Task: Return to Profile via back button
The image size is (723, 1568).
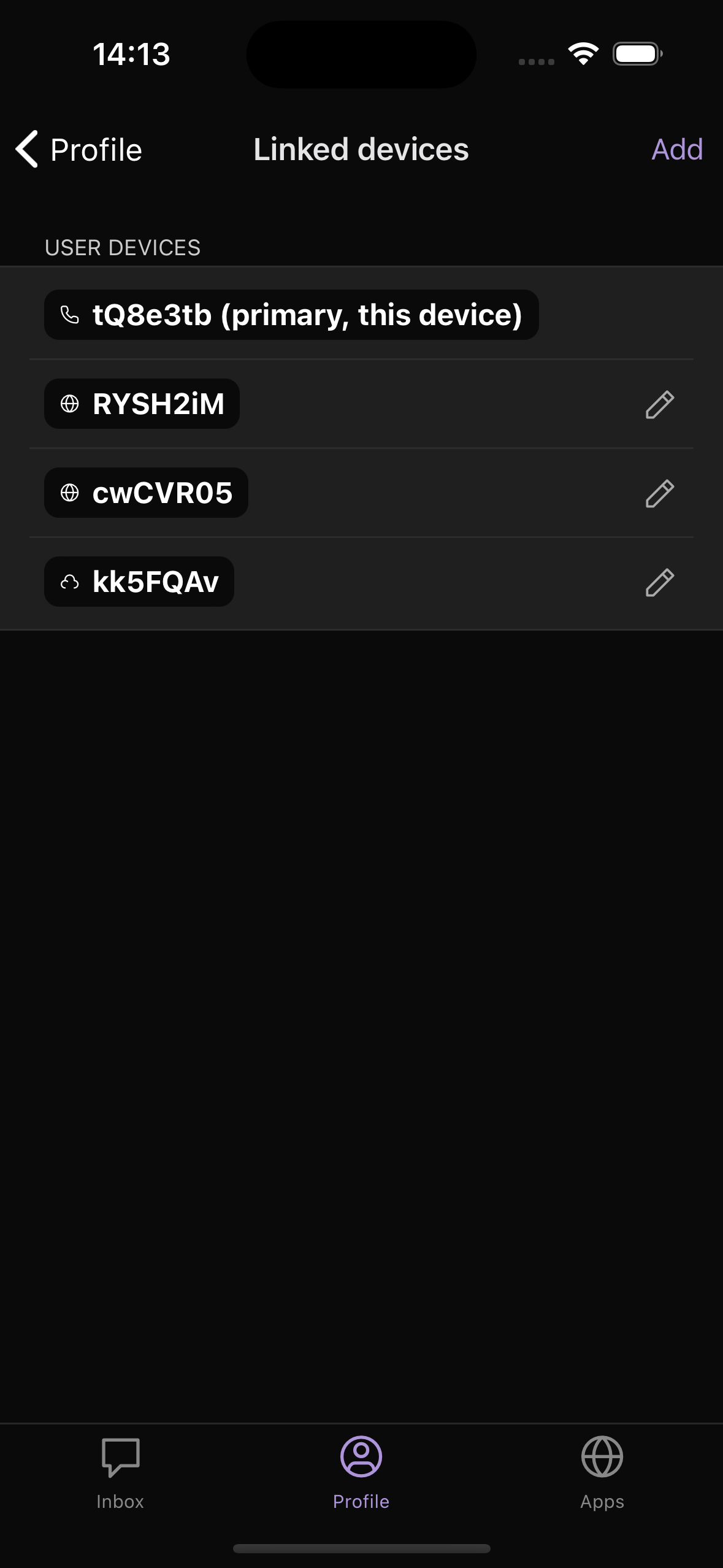Action: 80,149
